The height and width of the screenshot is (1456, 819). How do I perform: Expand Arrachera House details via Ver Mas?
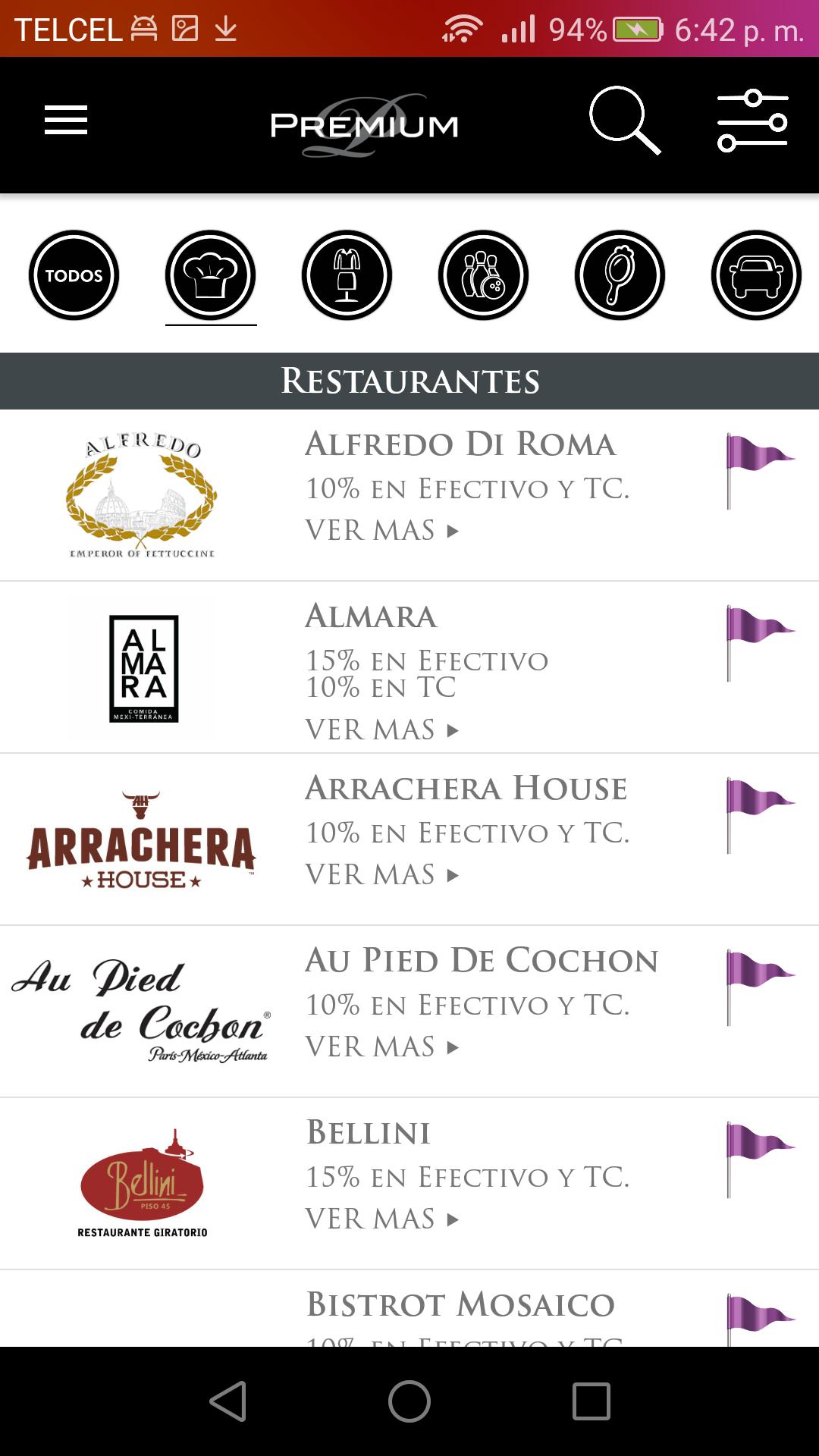381,874
